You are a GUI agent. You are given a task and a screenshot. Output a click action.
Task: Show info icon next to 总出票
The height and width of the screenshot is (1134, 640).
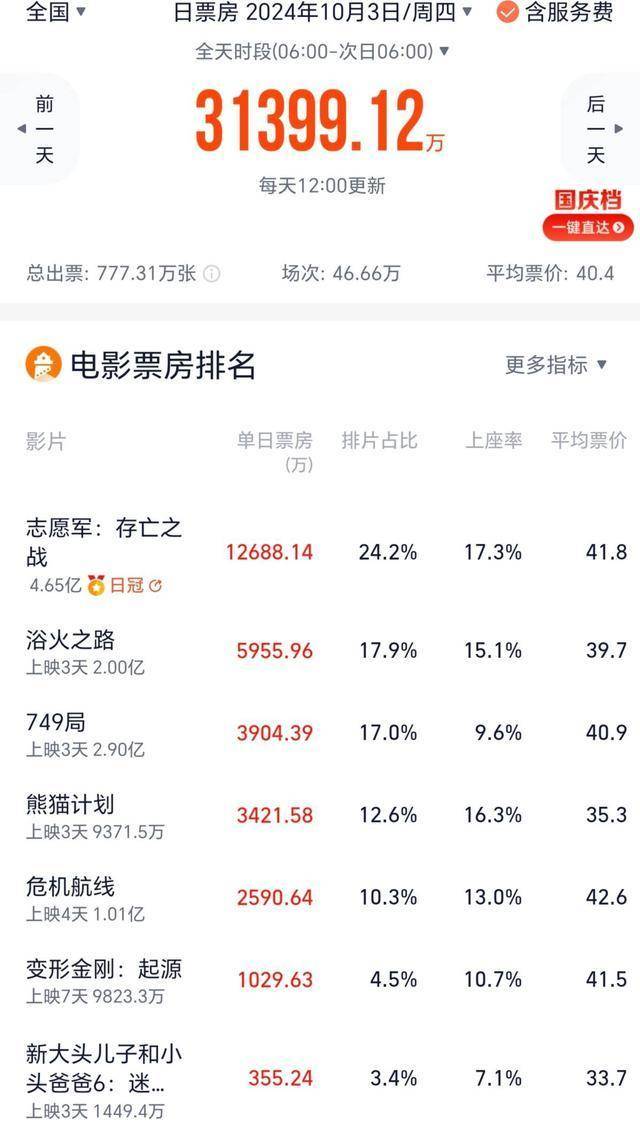click(211, 274)
